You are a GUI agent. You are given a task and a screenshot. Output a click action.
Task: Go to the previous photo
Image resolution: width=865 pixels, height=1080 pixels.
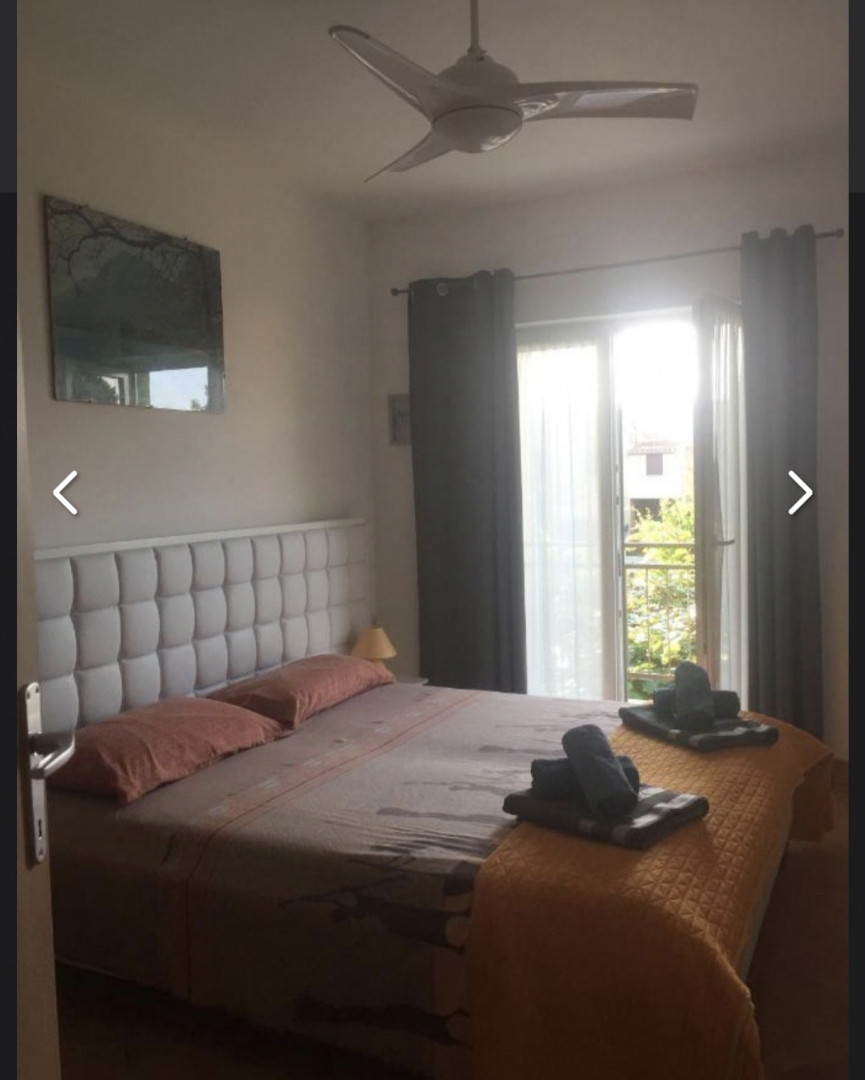click(65, 493)
